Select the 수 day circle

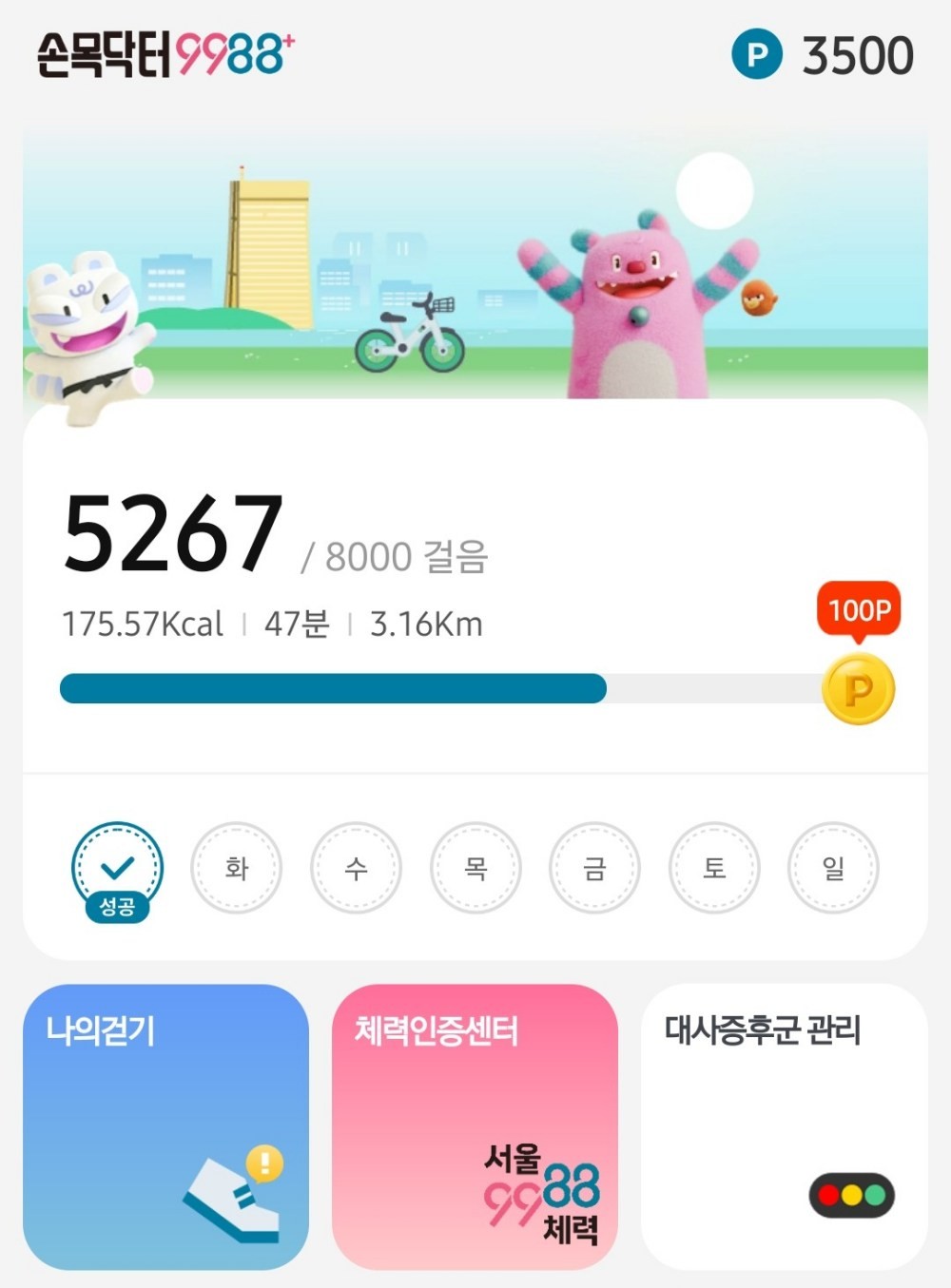pos(356,868)
